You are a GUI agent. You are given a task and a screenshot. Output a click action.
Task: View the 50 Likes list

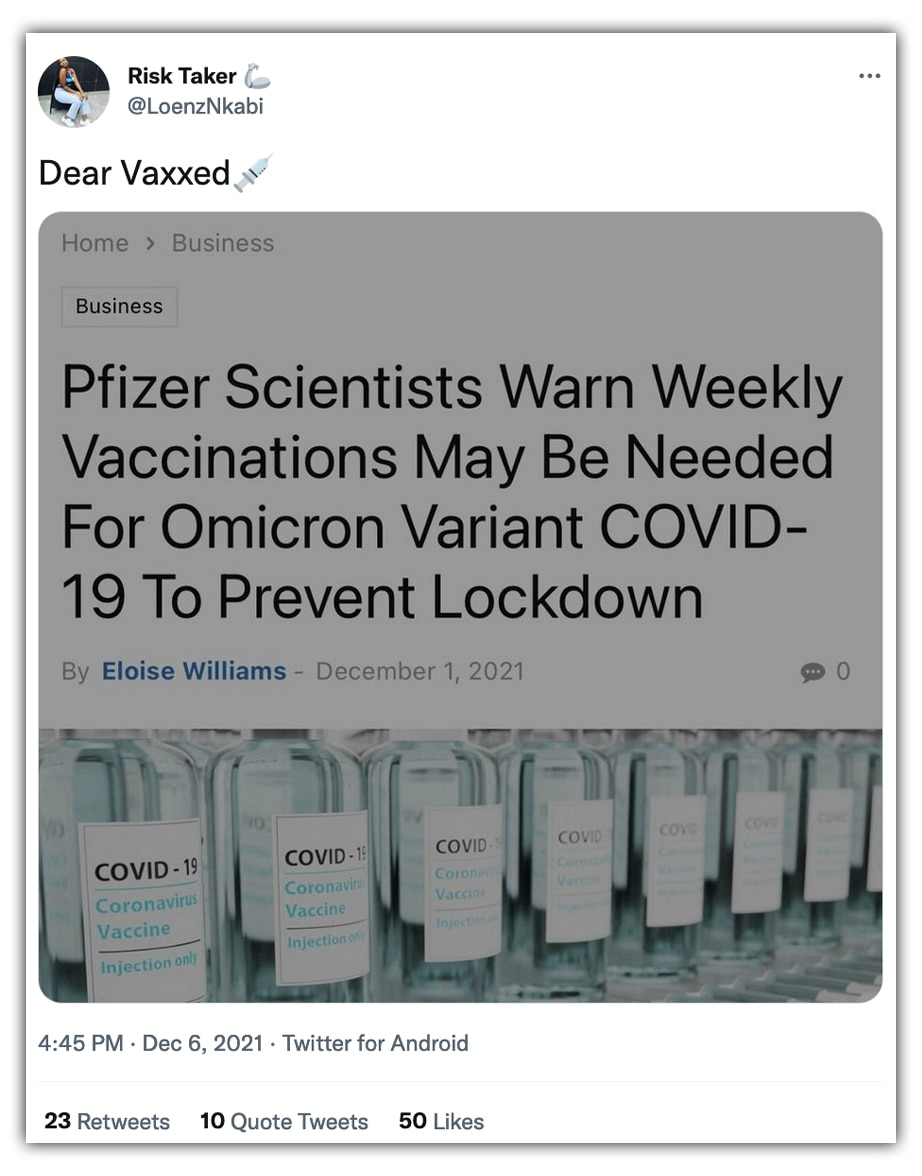click(441, 1121)
